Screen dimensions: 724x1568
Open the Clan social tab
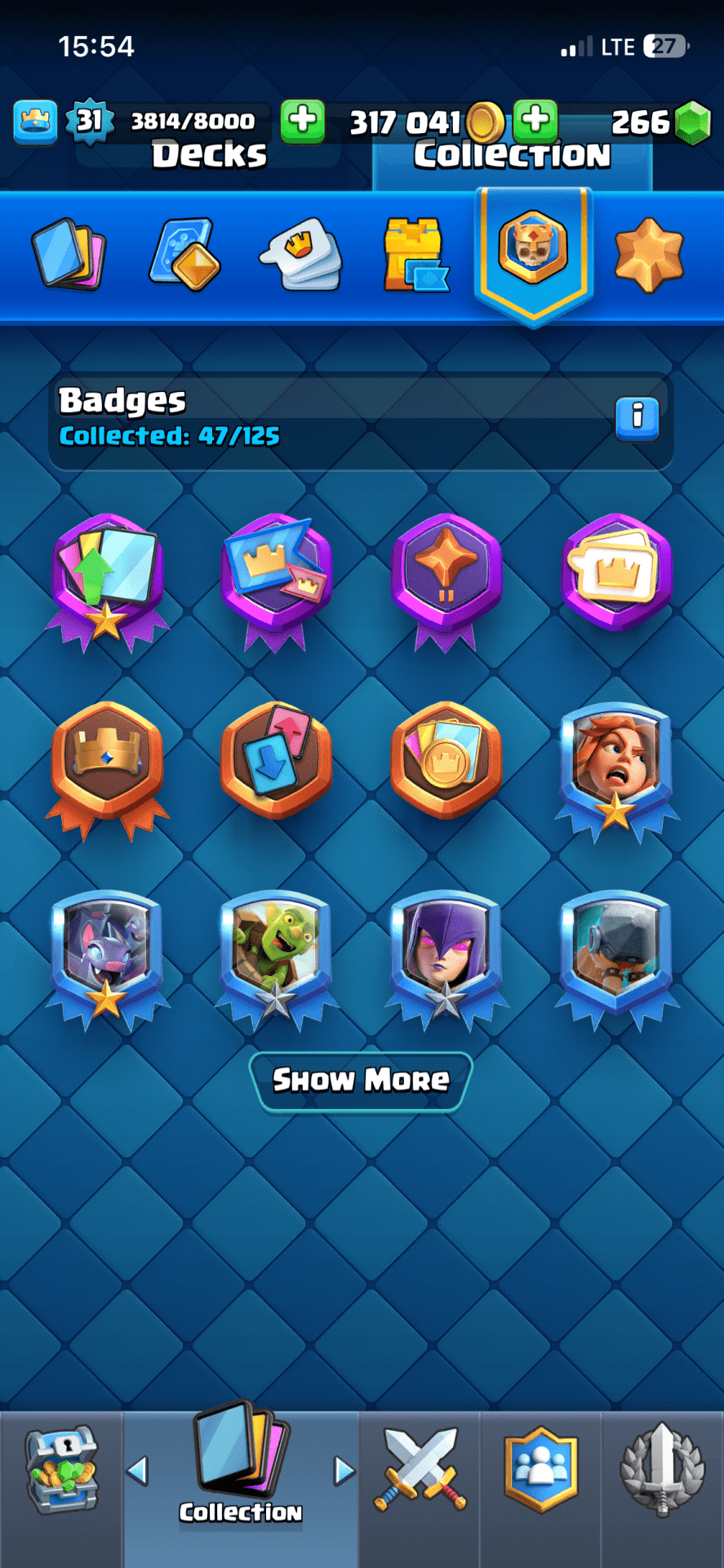click(x=540, y=1470)
